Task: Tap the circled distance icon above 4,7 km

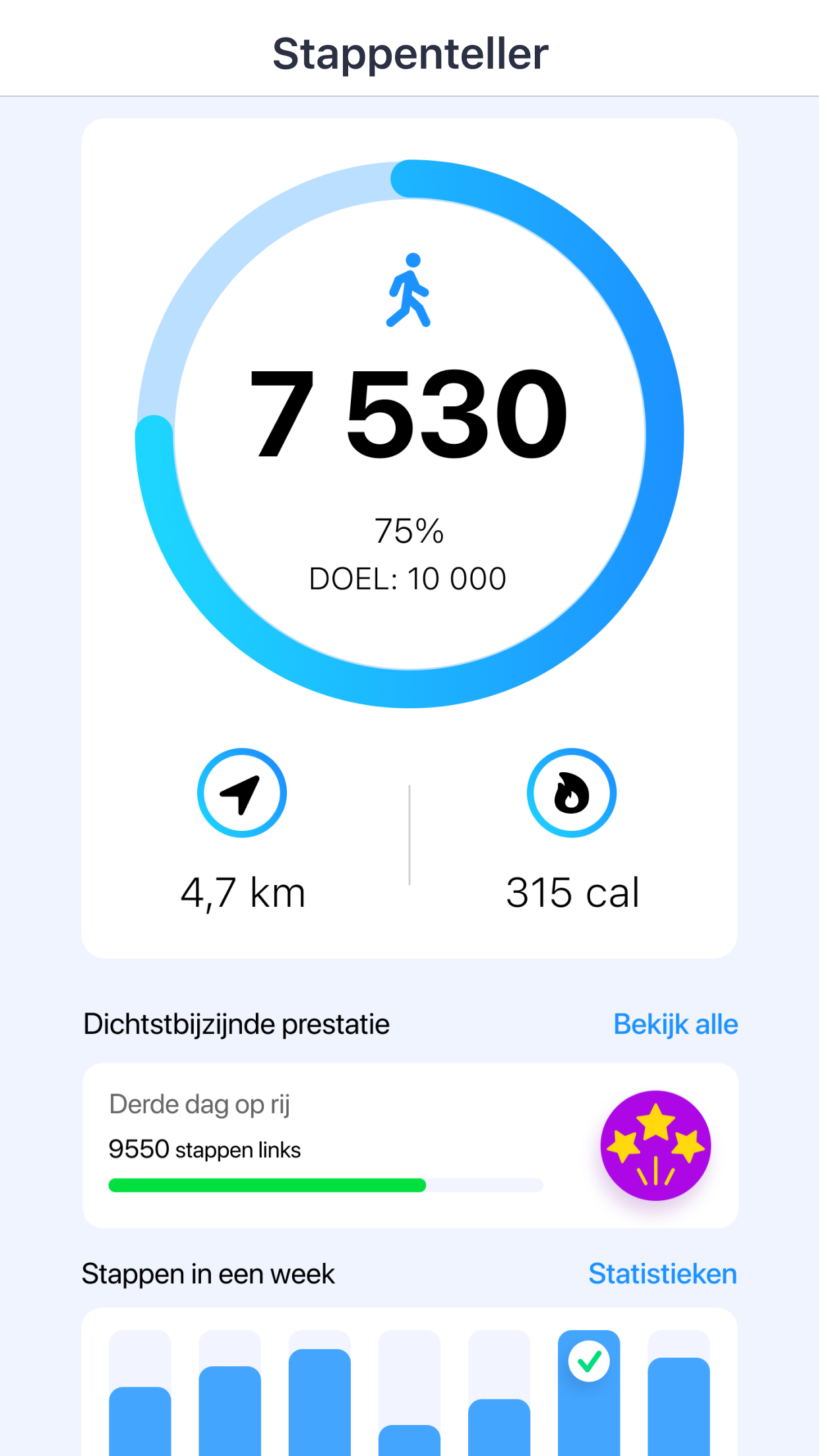Action: click(242, 793)
